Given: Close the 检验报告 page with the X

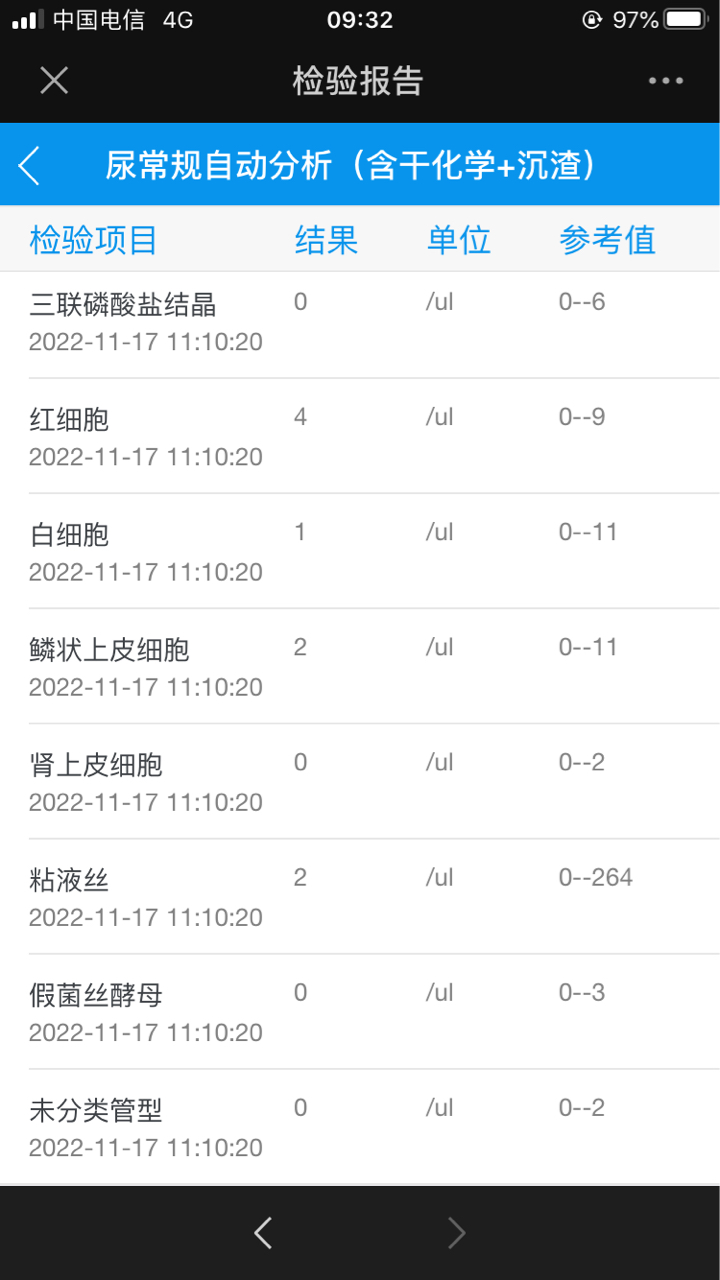Looking at the screenshot, I should click(x=54, y=80).
